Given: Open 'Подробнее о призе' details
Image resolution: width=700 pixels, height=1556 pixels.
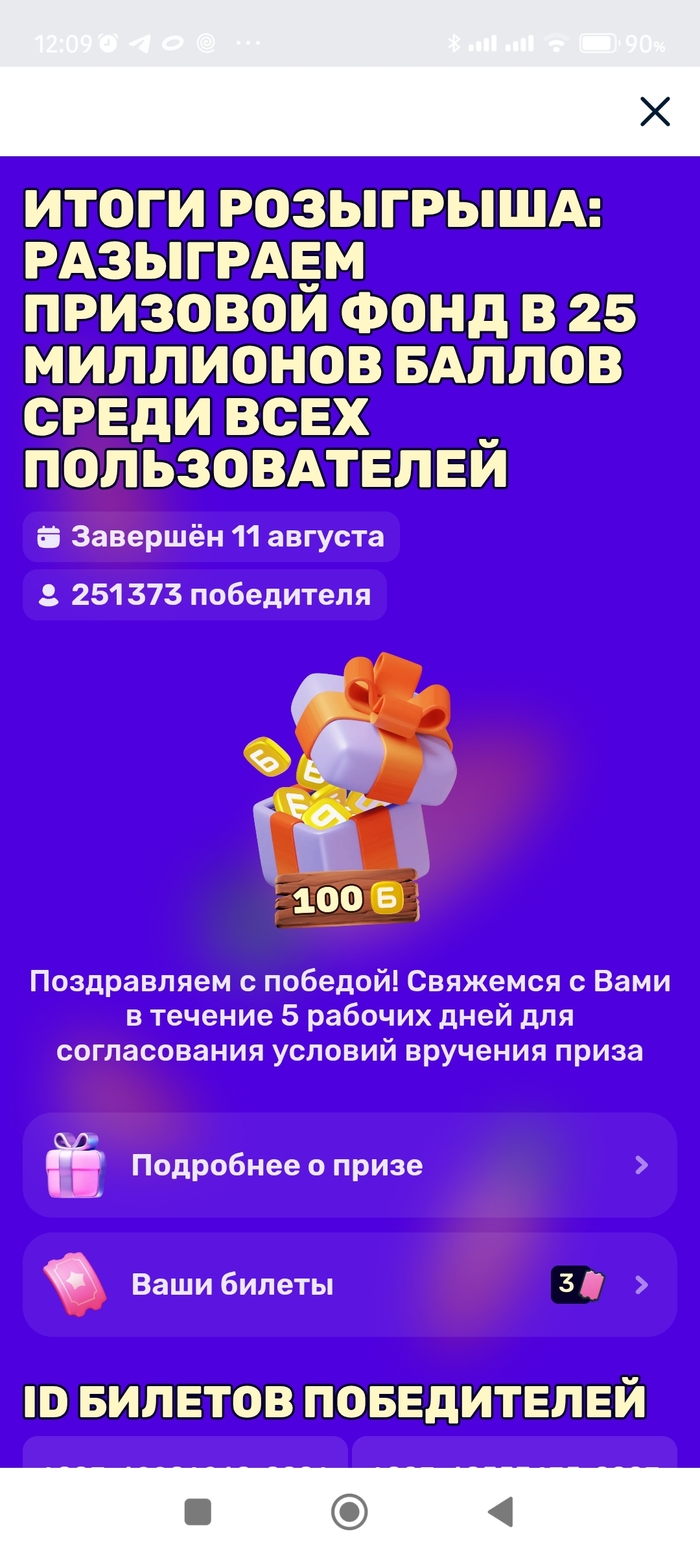Looking at the screenshot, I should coord(350,1165).
